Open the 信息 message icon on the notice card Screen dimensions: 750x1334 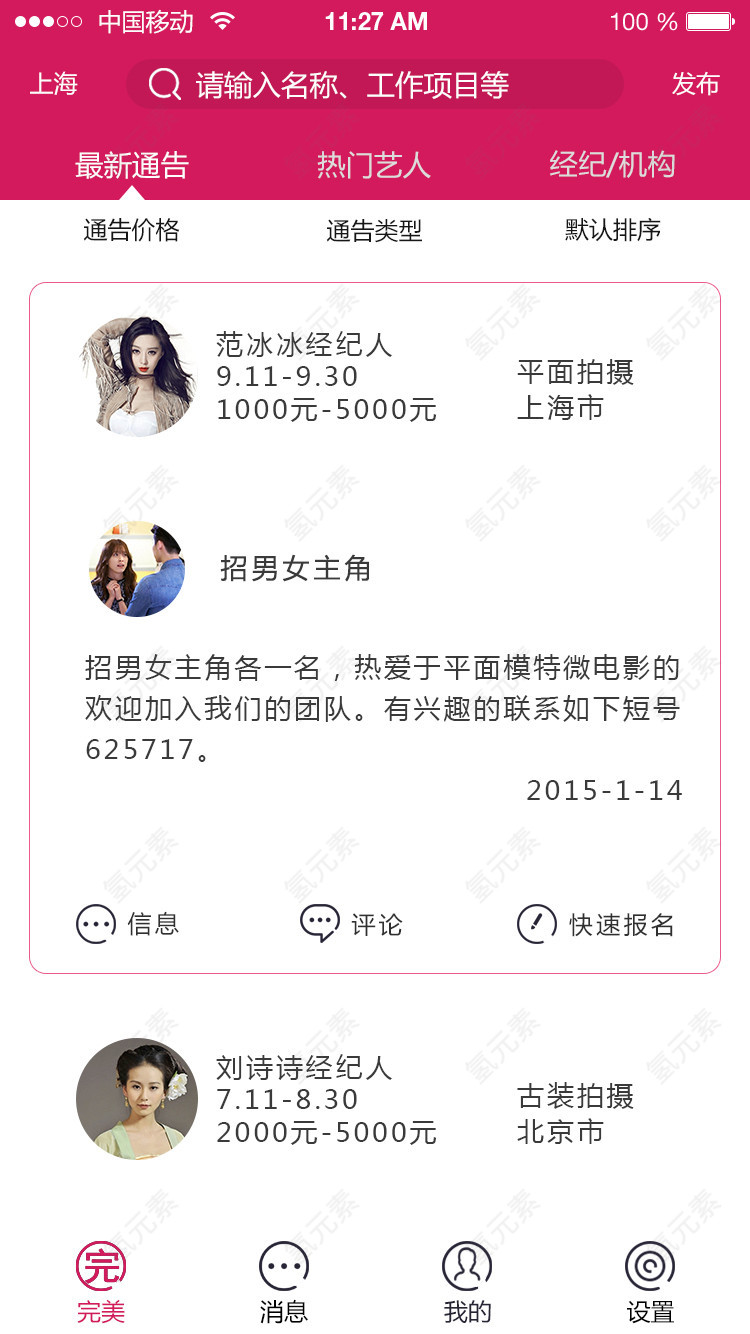coord(95,924)
